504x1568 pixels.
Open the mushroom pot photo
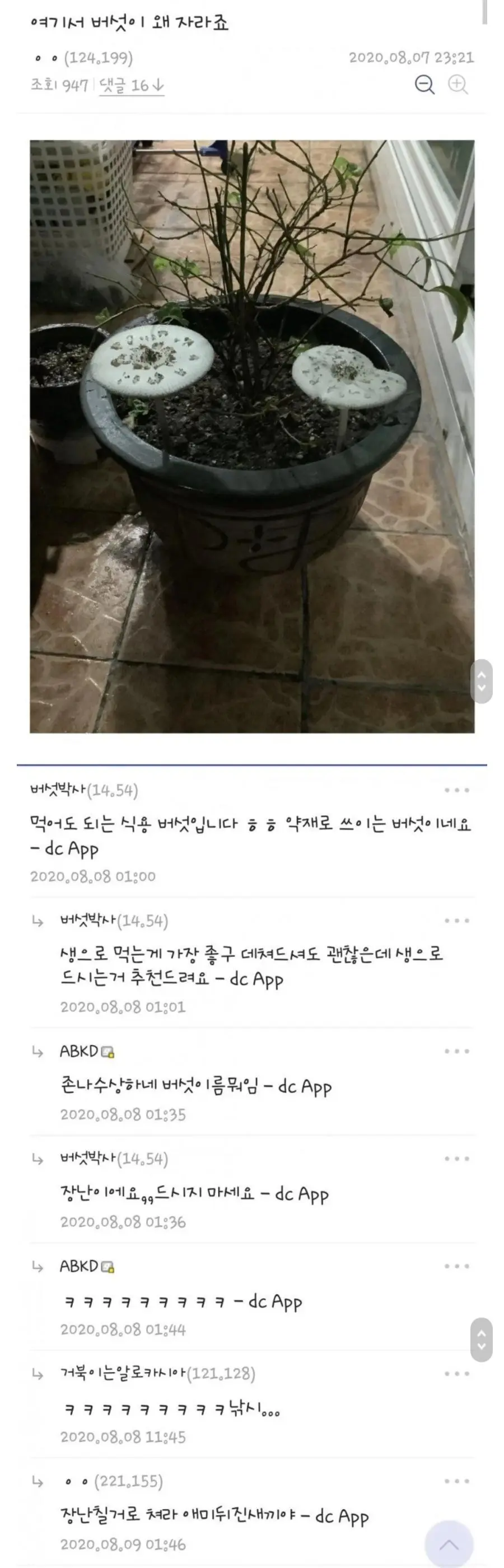252,436
